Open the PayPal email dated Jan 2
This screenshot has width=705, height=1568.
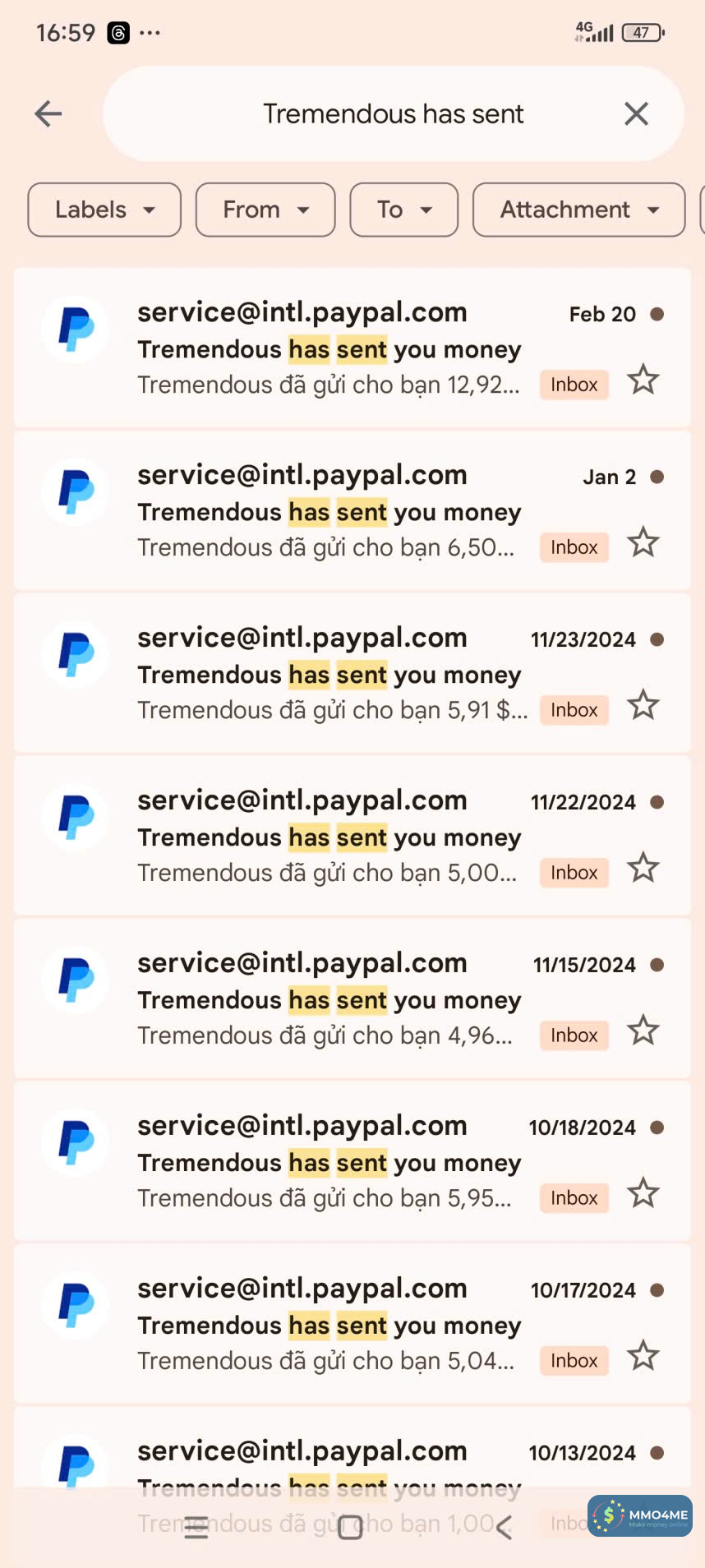(329, 510)
